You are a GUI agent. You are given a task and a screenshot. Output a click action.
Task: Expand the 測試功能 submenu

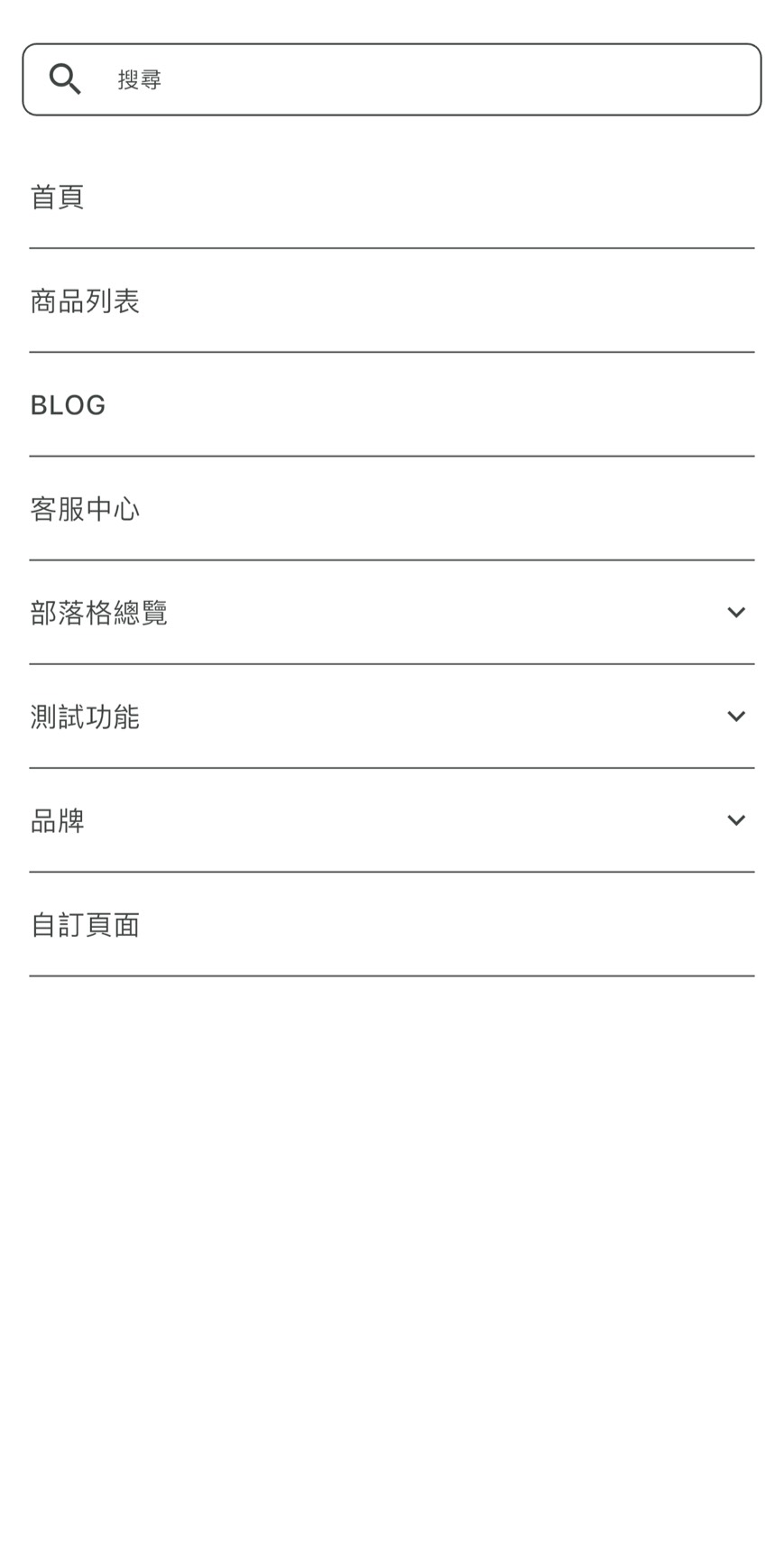[x=735, y=717]
